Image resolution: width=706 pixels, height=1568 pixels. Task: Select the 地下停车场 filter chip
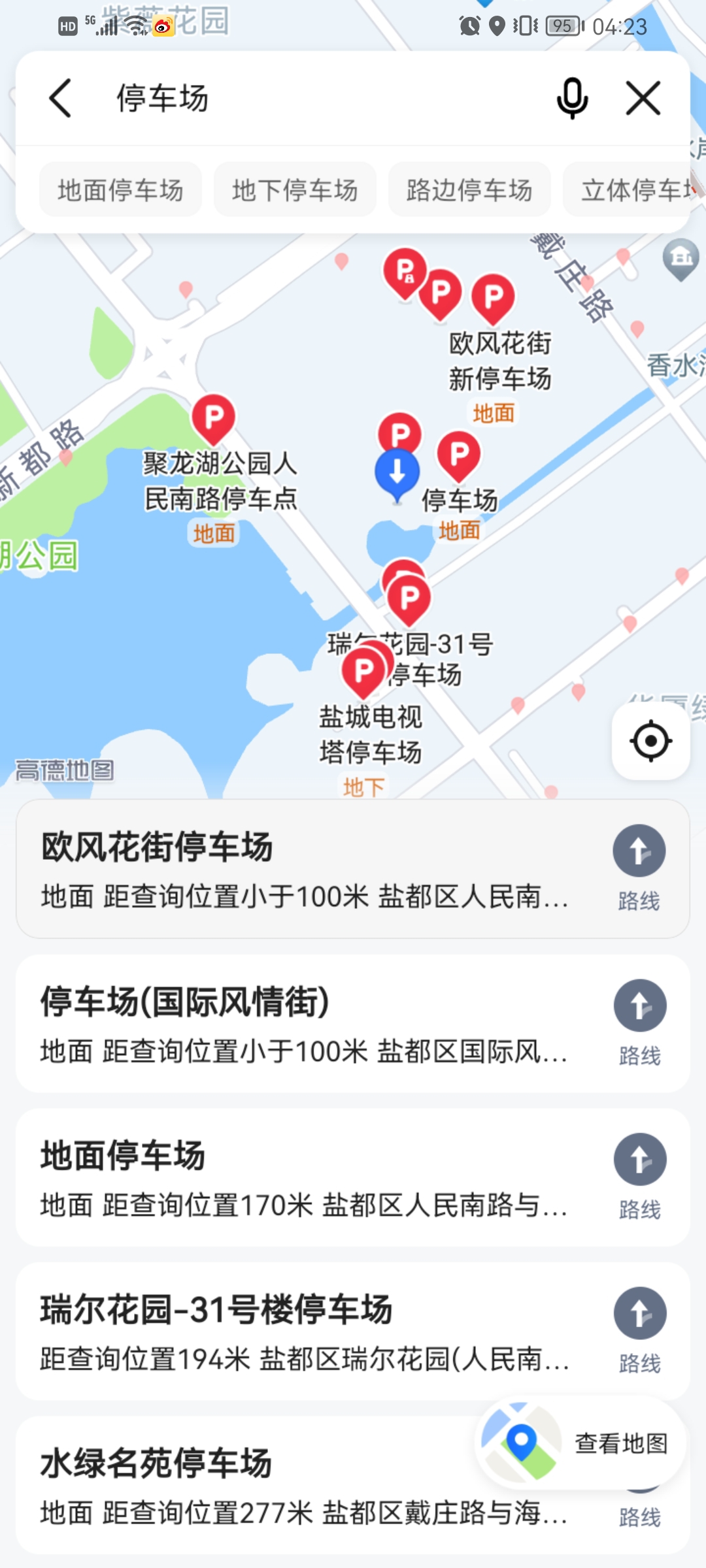tap(295, 190)
